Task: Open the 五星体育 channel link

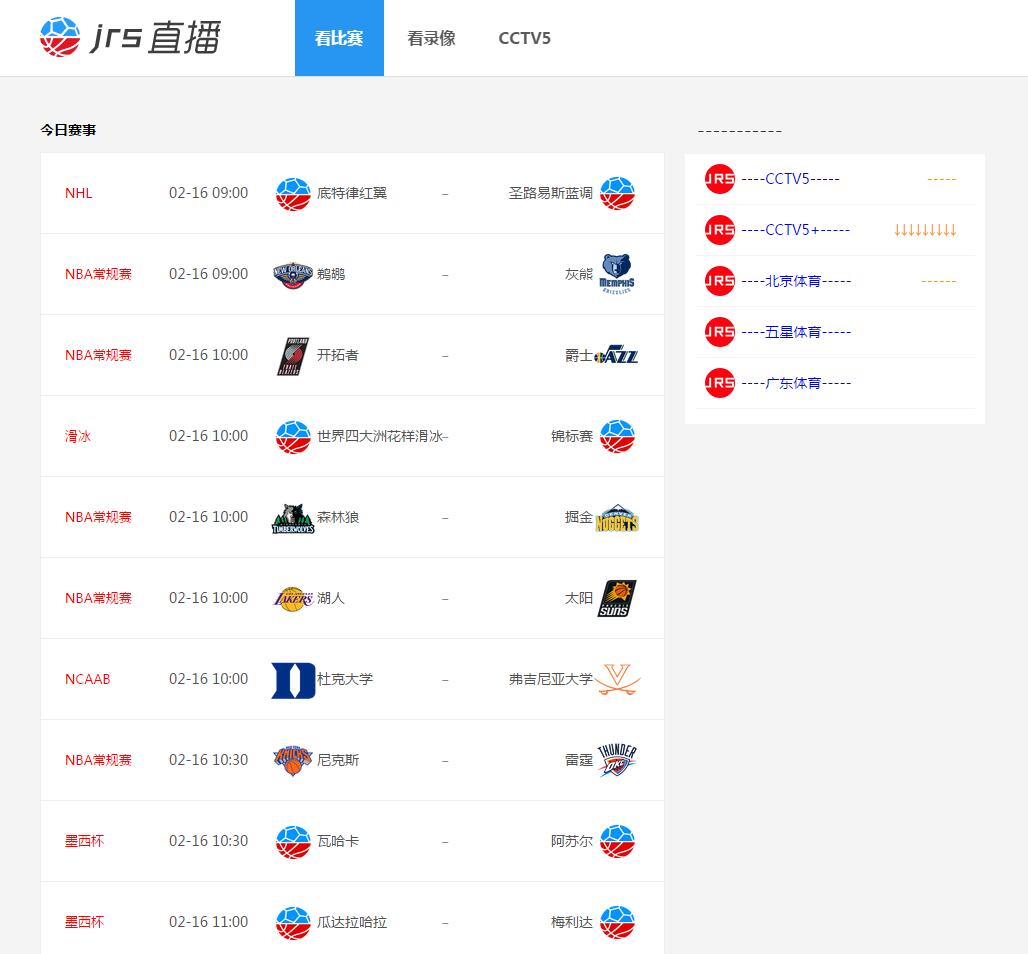Action: pyautogui.click(x=796, y=332)
